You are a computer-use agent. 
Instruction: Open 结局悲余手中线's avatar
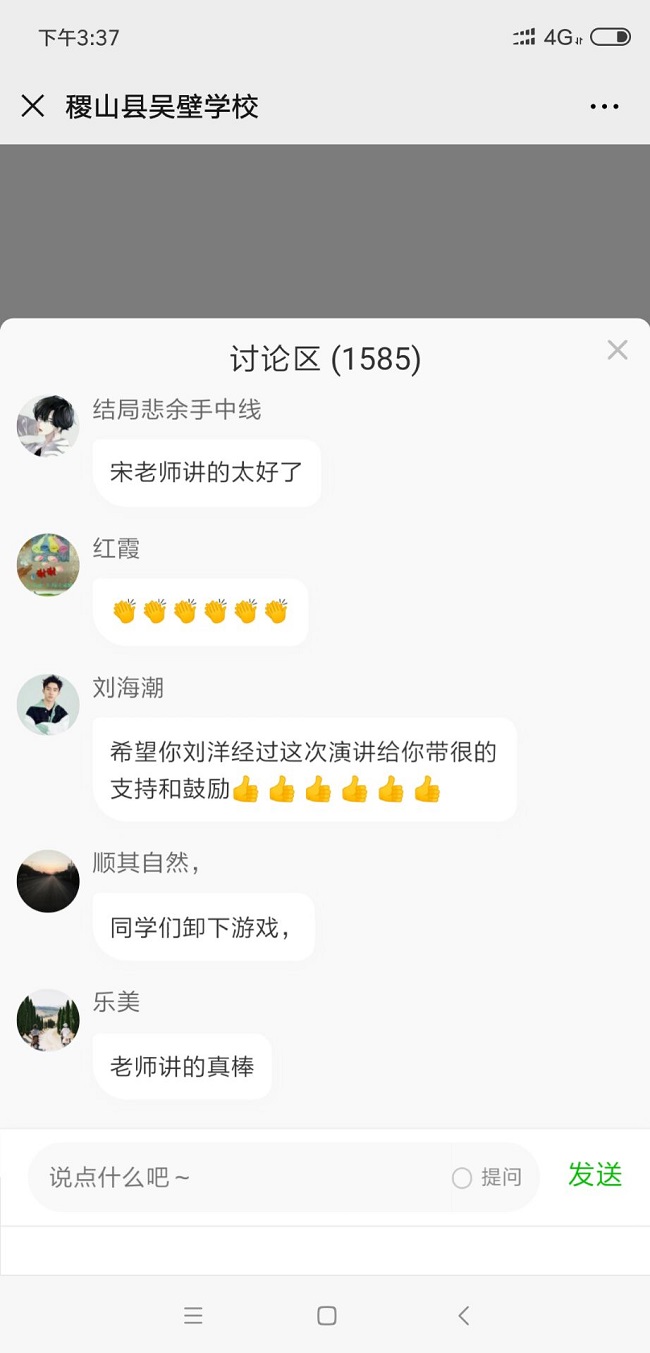coord(48,426)
